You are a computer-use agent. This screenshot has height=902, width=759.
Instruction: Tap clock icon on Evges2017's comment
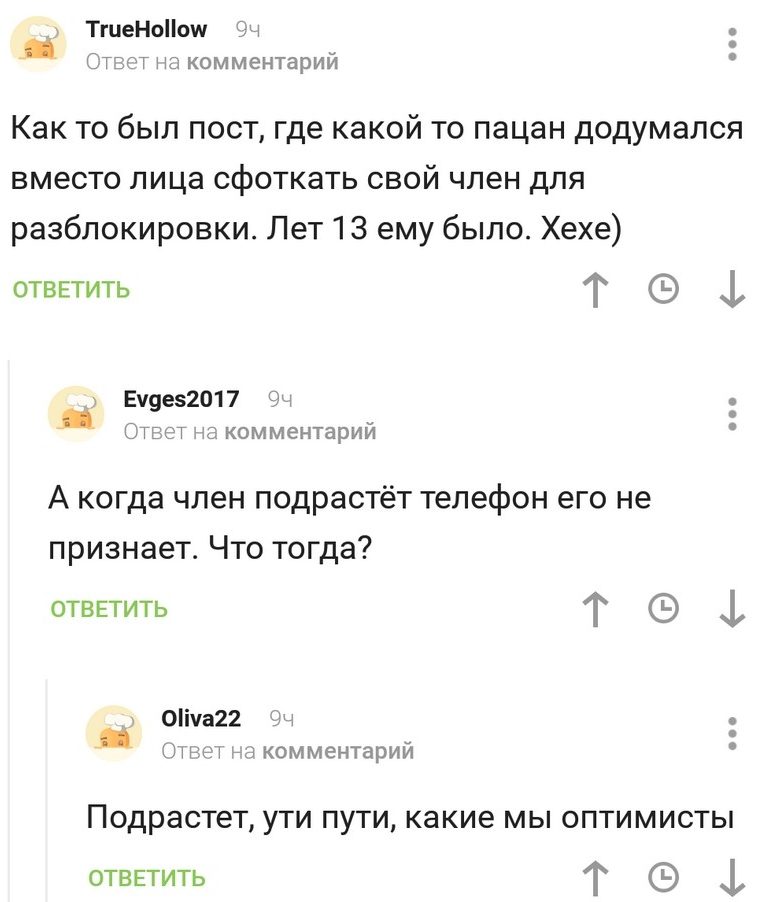click(x=662, y=608)
